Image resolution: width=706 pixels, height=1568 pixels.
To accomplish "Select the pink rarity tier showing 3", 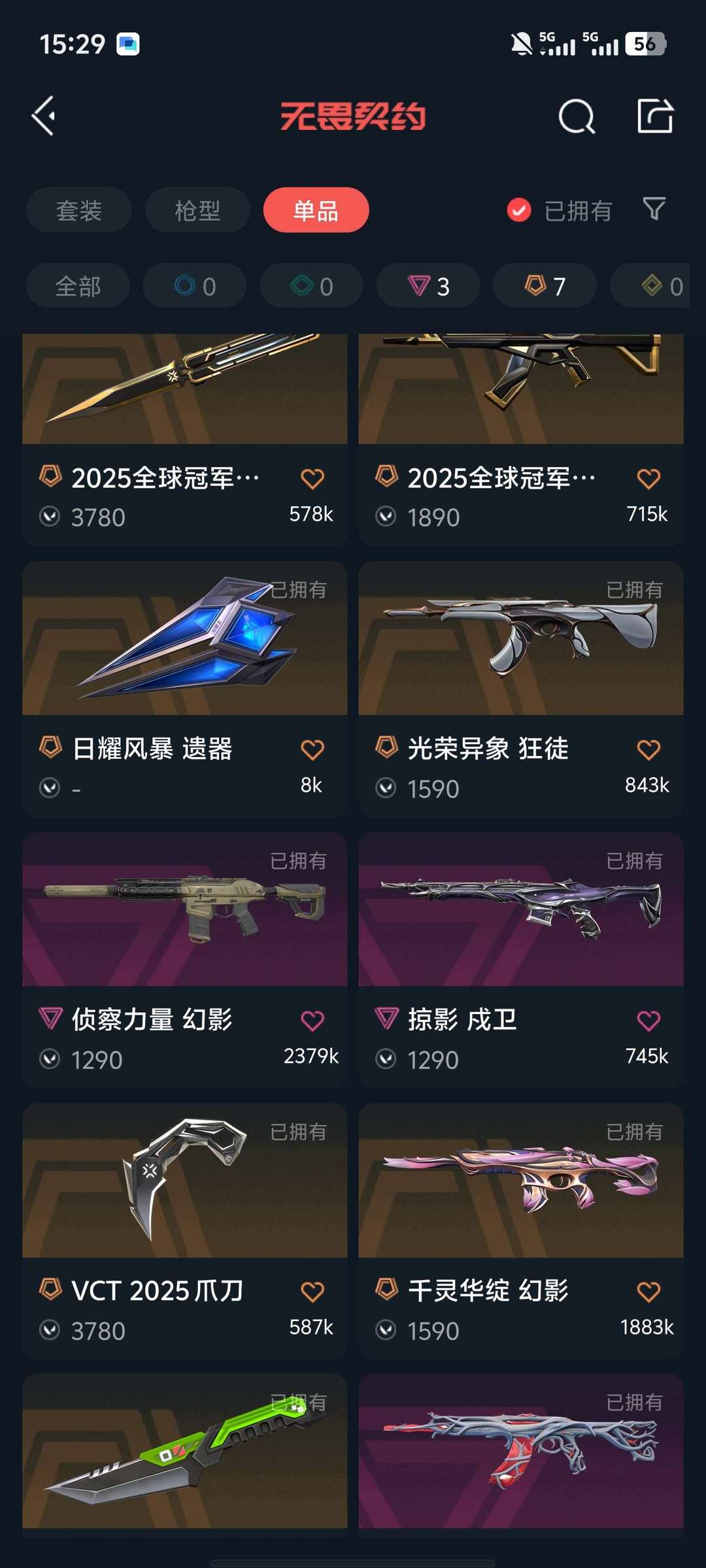I will click(427, 286).
